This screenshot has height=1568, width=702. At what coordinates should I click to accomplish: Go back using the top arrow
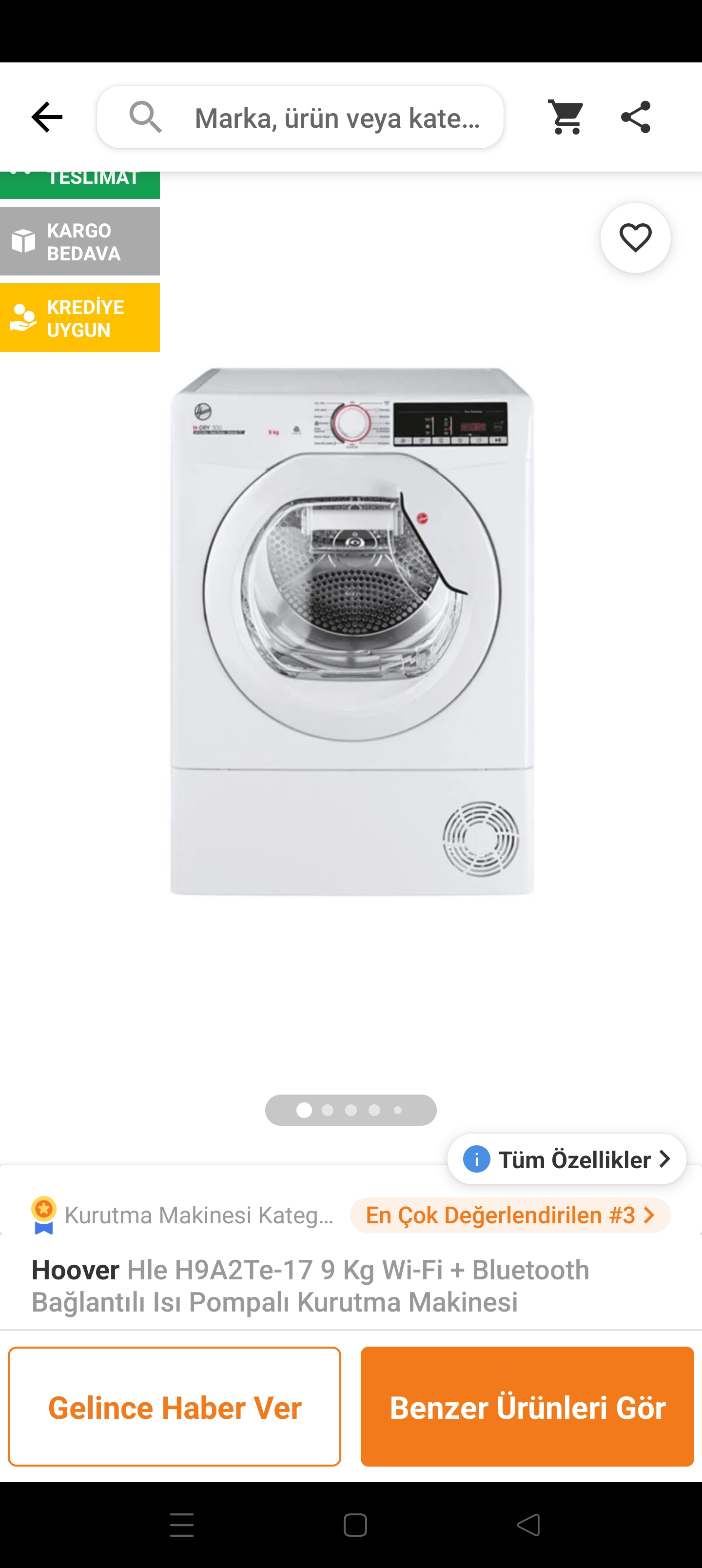click(x=47, y=117)
